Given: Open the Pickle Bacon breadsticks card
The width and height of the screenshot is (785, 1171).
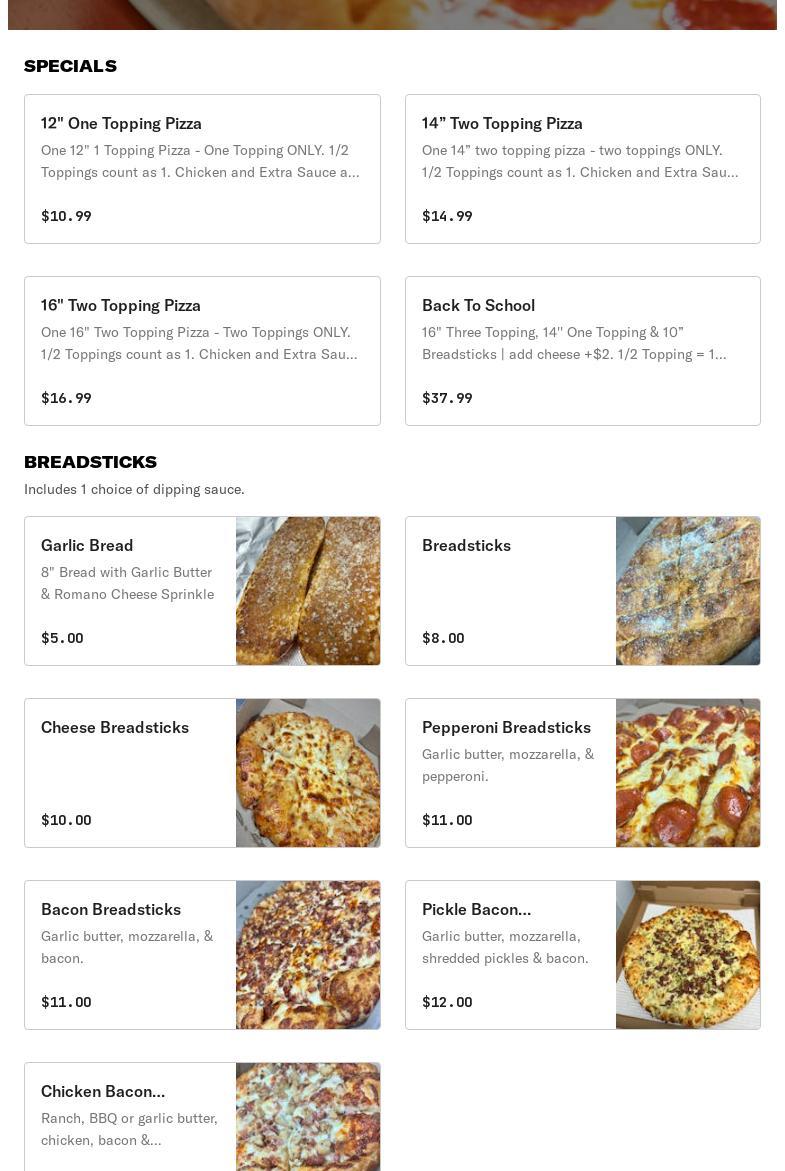Looking at the screenshot, I should point(583,955).
